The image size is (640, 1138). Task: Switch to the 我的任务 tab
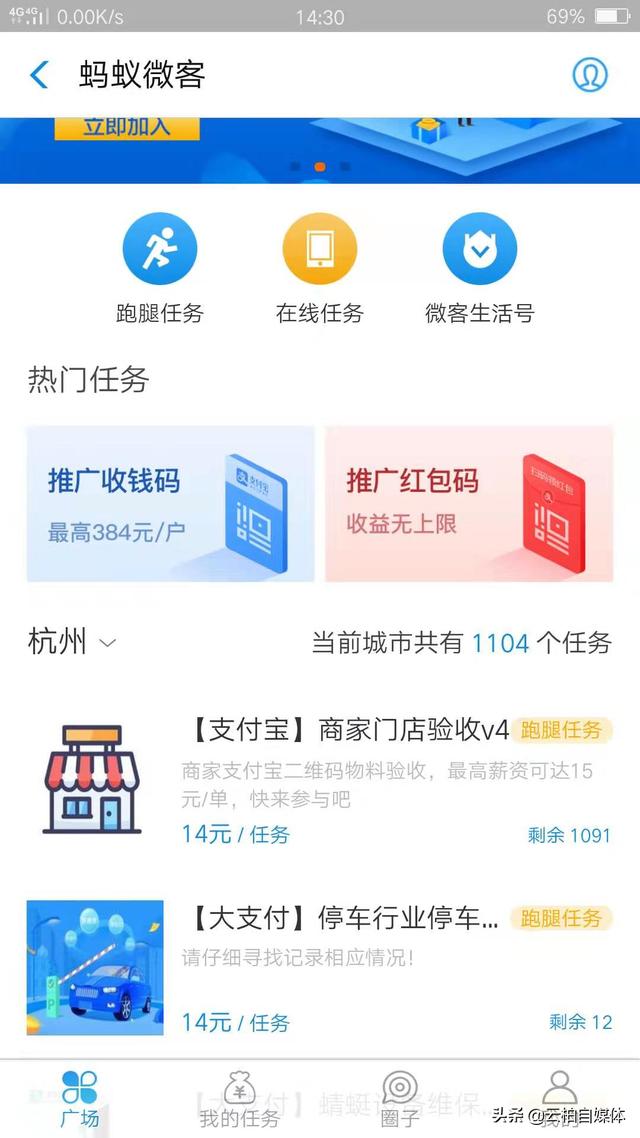(240, 1098)
